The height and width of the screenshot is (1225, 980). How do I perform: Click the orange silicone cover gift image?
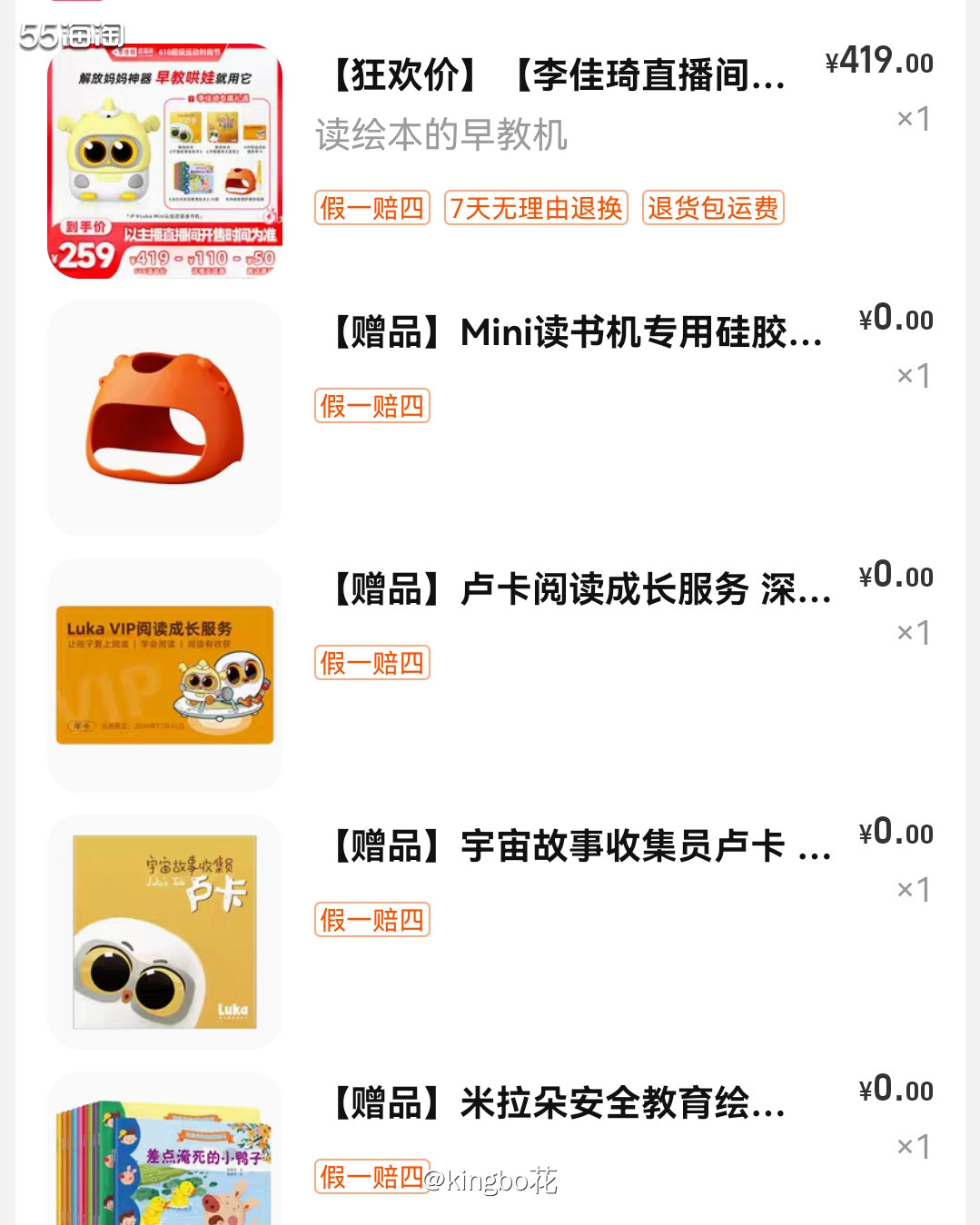[164, 416]
